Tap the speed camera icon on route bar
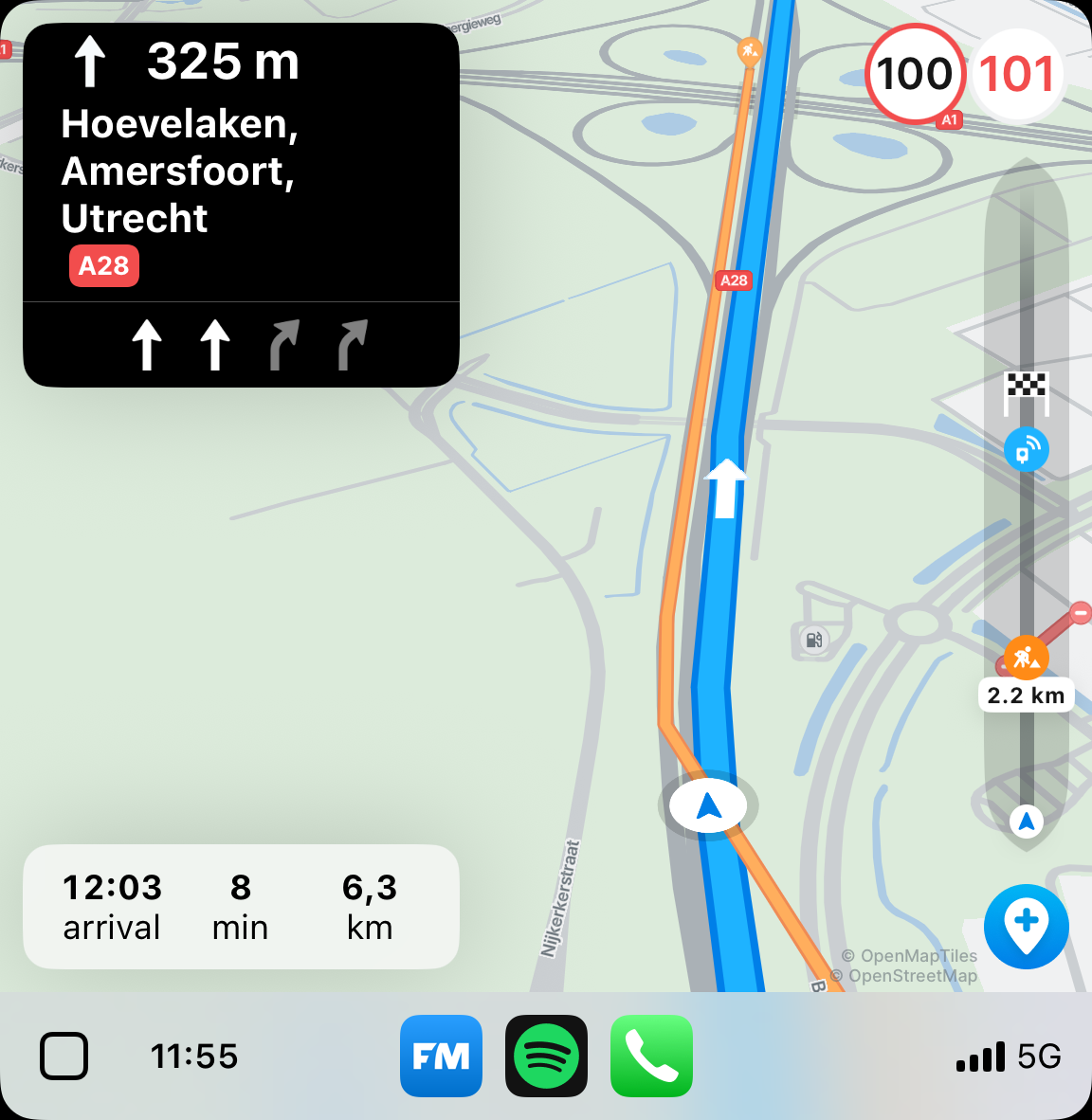 1026,450
